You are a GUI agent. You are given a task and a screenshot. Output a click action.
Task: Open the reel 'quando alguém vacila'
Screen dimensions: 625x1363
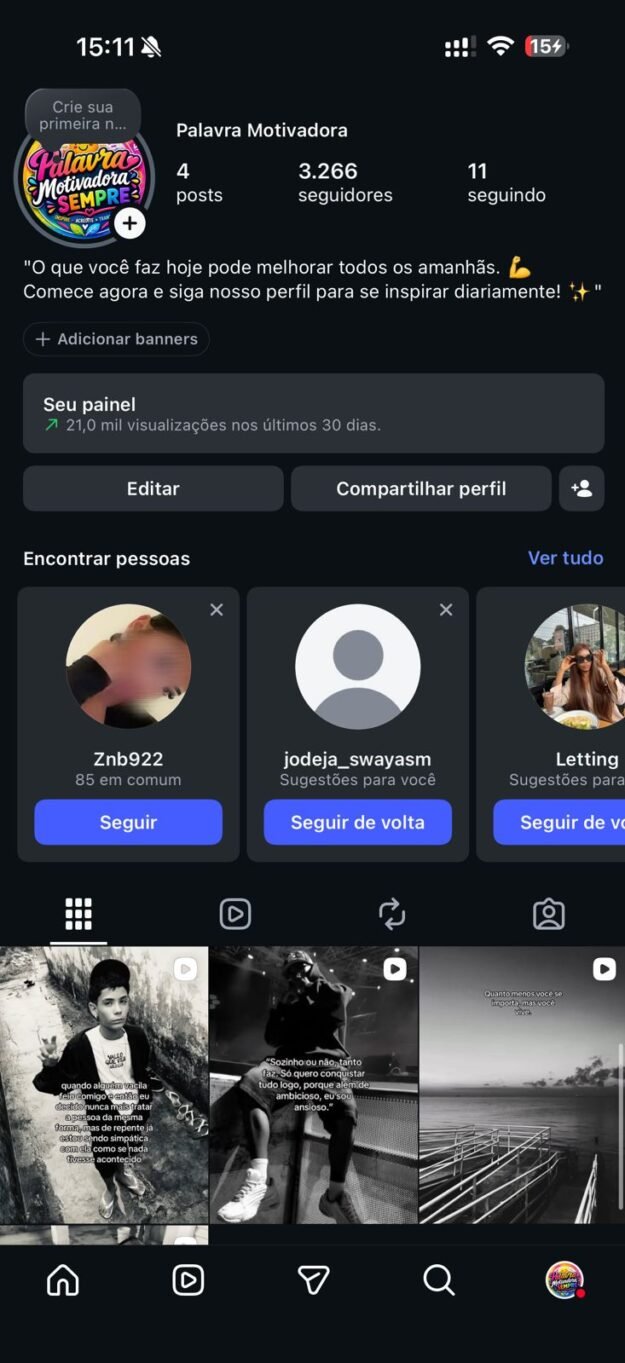(104, 1085)
